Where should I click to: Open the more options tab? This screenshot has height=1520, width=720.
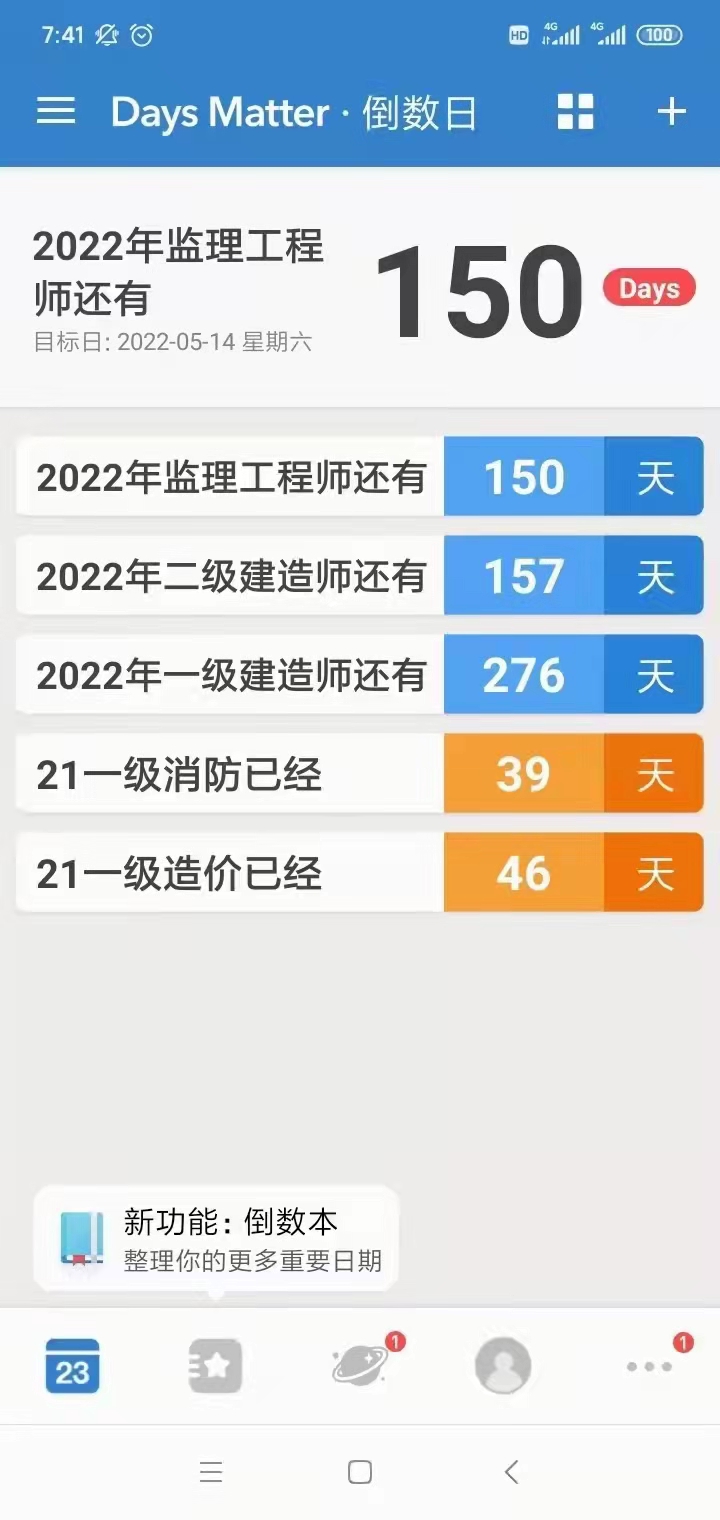tap(649, 1366)
